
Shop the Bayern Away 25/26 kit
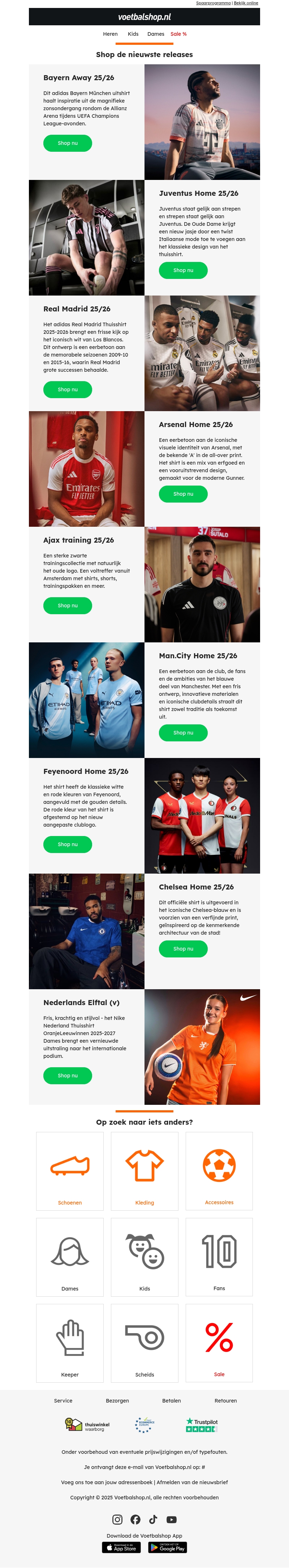click(x=68, y=143)
